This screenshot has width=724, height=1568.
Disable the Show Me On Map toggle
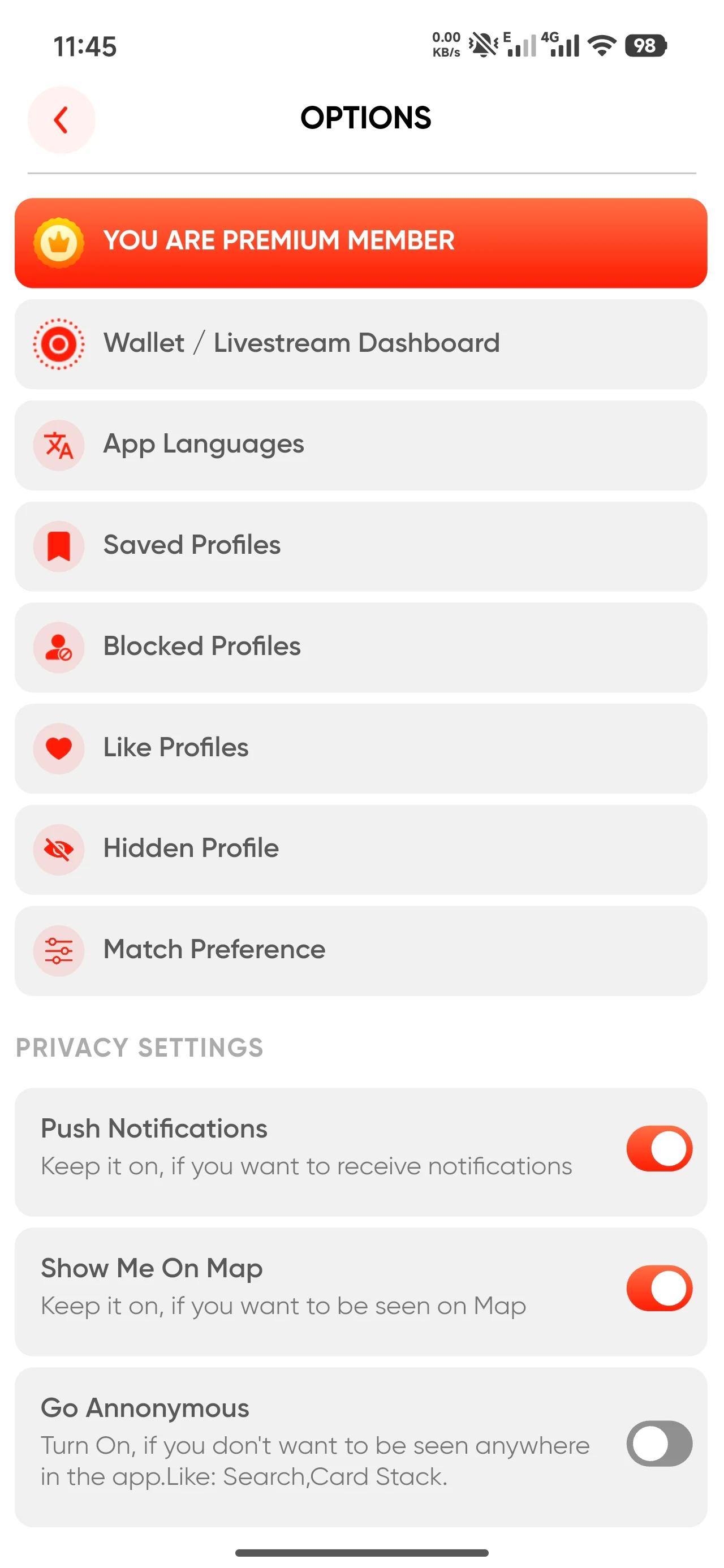pyautogui.click(x=658, y=1288)
